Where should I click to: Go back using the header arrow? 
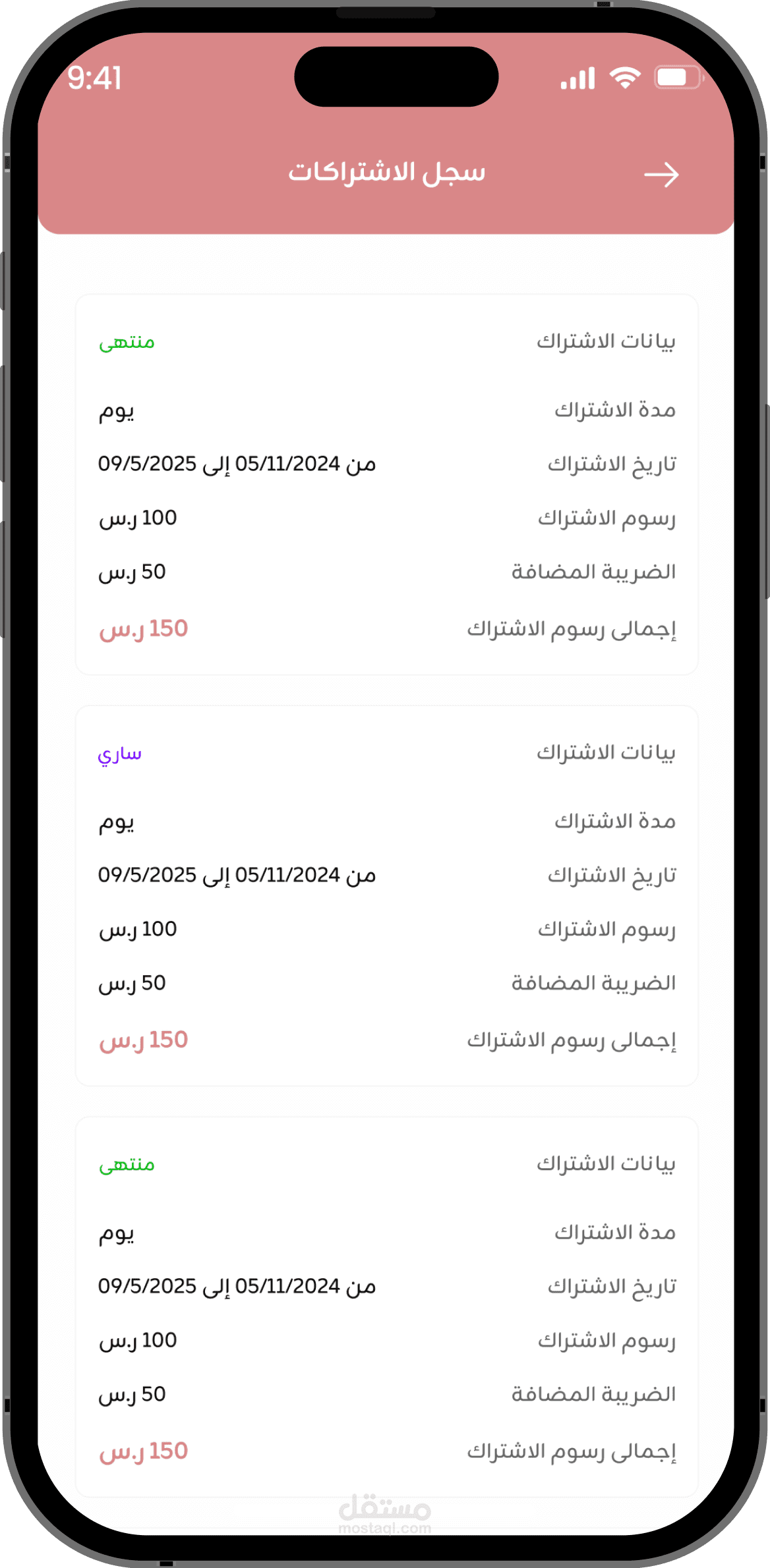(x=661, y=175)
